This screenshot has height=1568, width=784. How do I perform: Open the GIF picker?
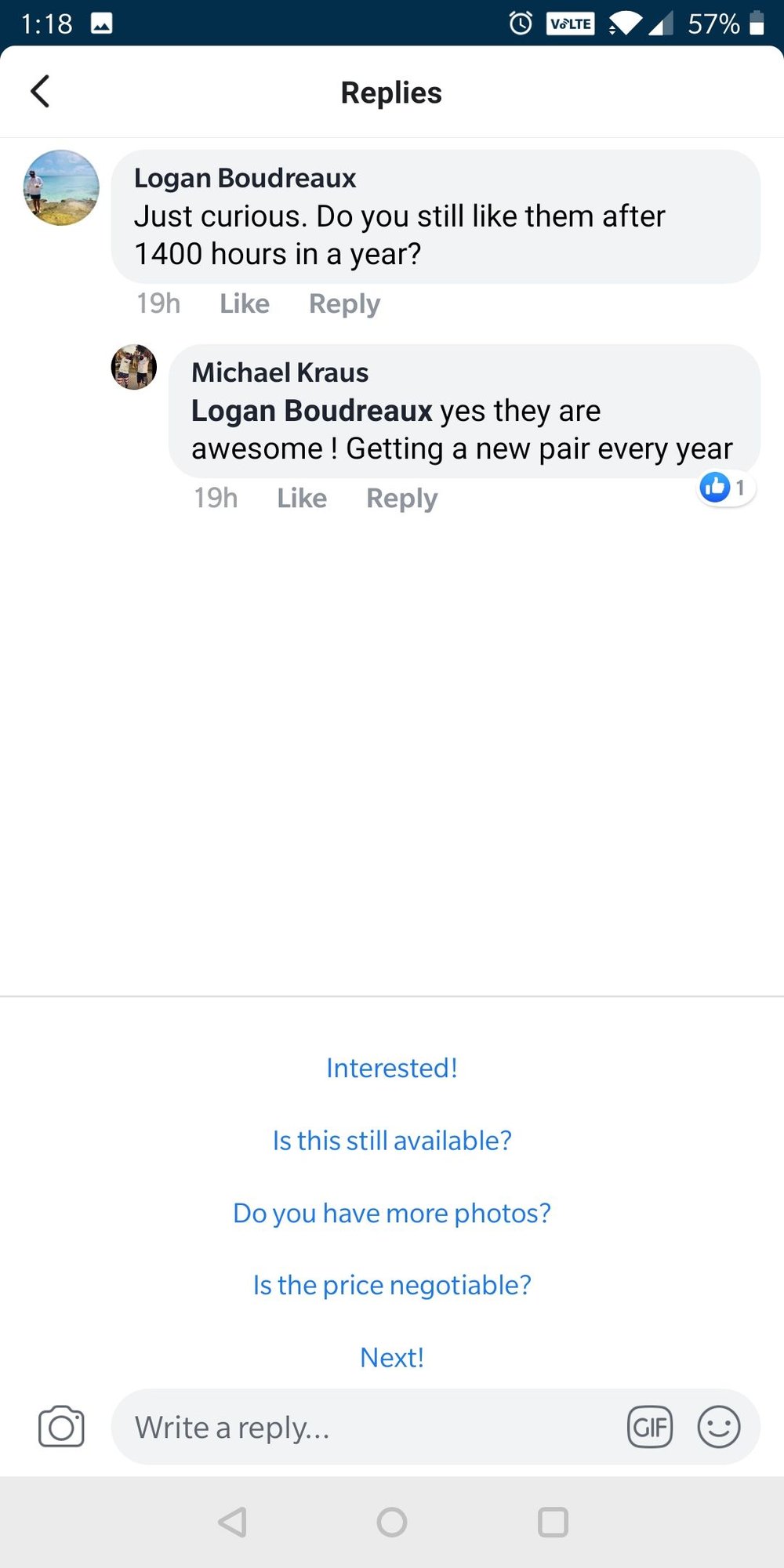tap(649, 1427)
